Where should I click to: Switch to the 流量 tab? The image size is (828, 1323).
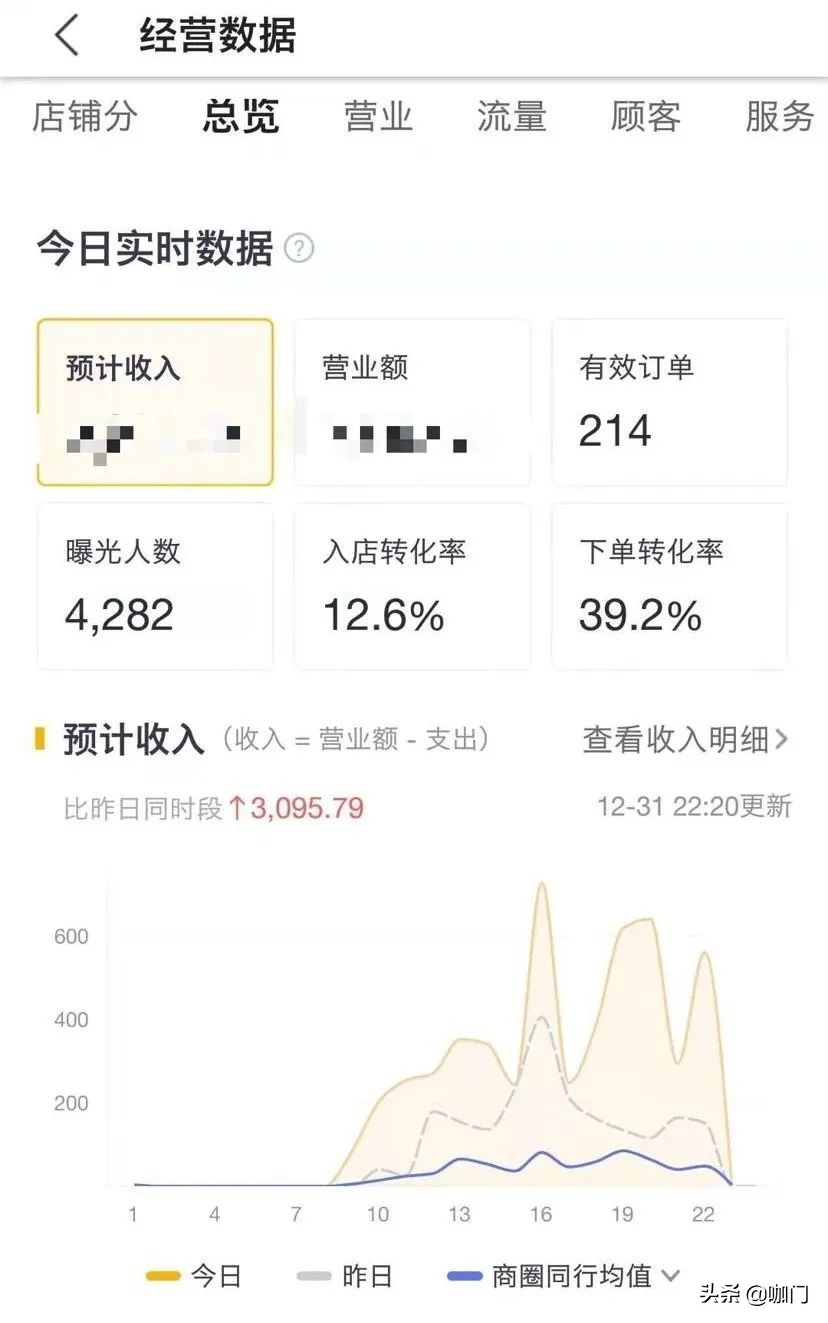[510, 118]
